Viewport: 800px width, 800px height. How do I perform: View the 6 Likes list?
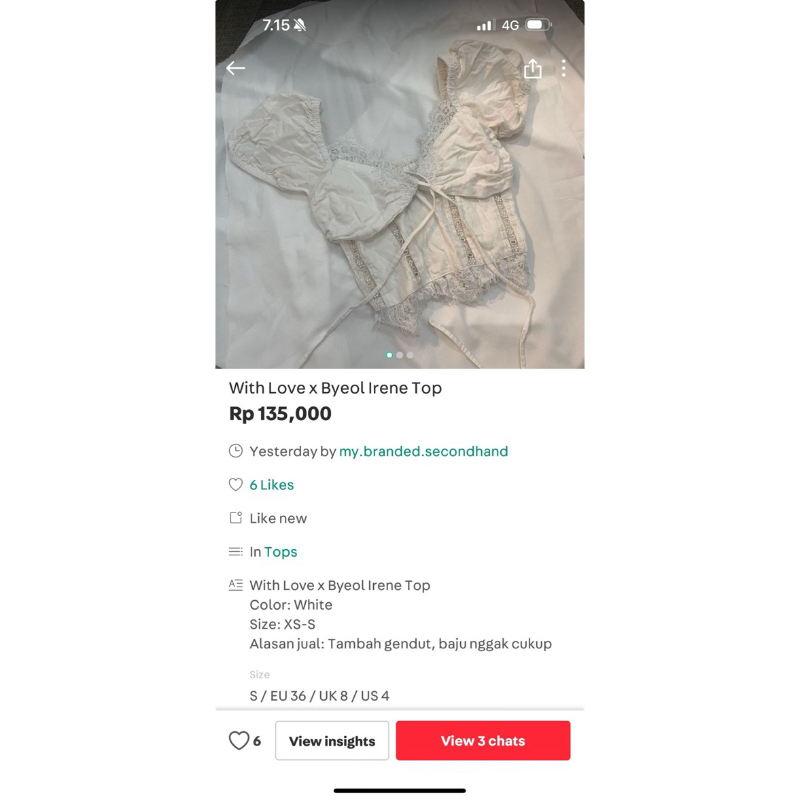click(x=271, y=485)
